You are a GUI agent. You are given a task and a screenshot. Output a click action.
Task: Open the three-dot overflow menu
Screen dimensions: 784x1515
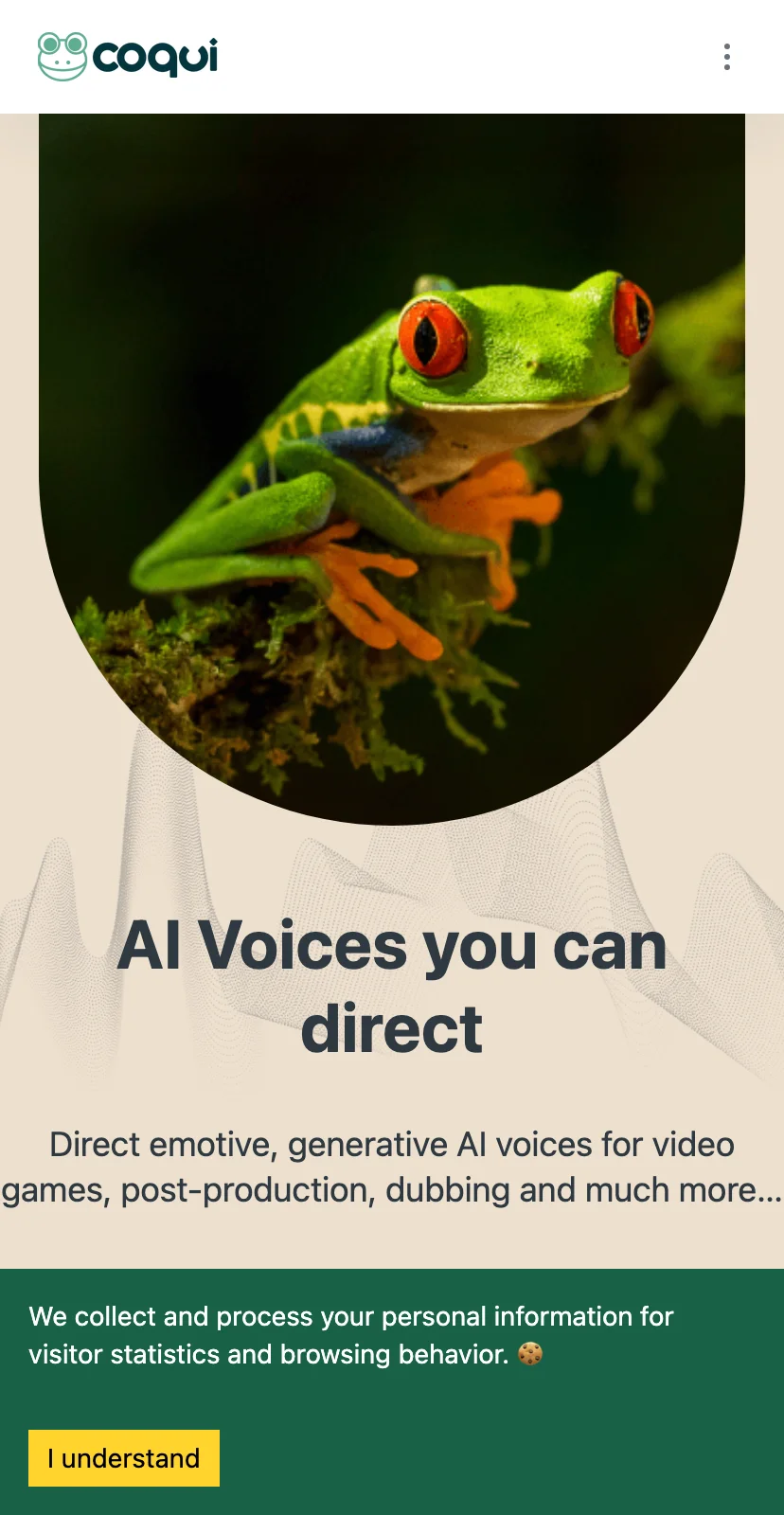726,57
